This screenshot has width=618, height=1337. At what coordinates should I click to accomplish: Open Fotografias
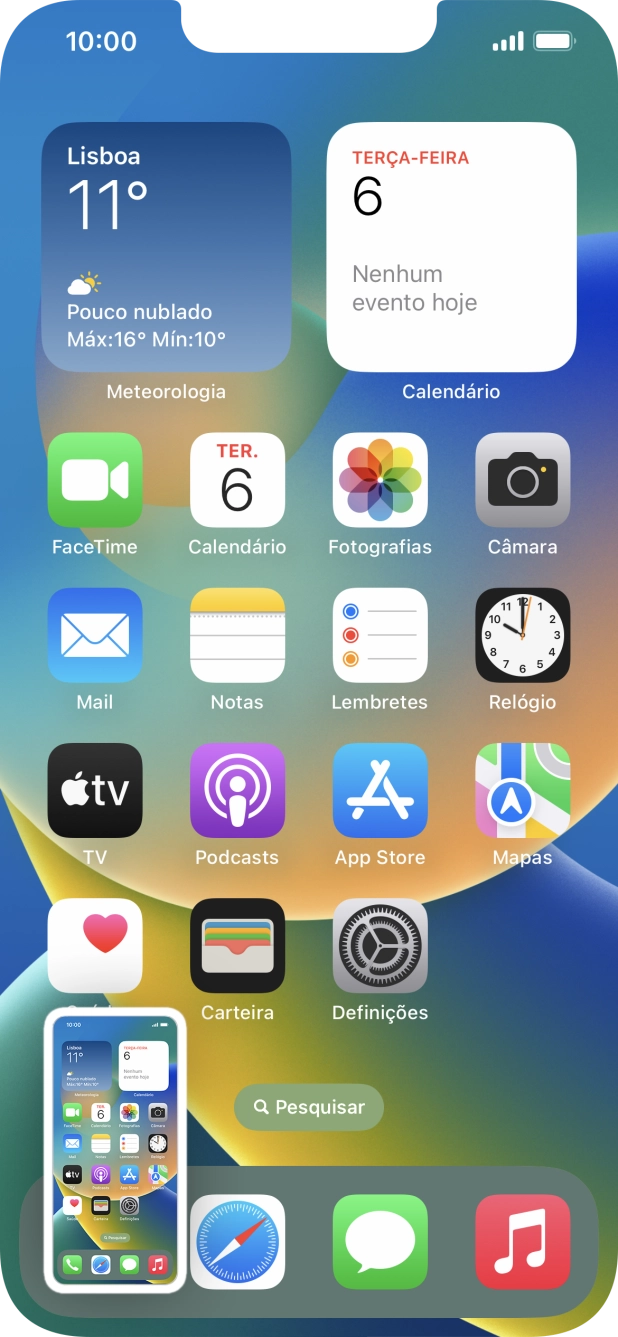380,480
